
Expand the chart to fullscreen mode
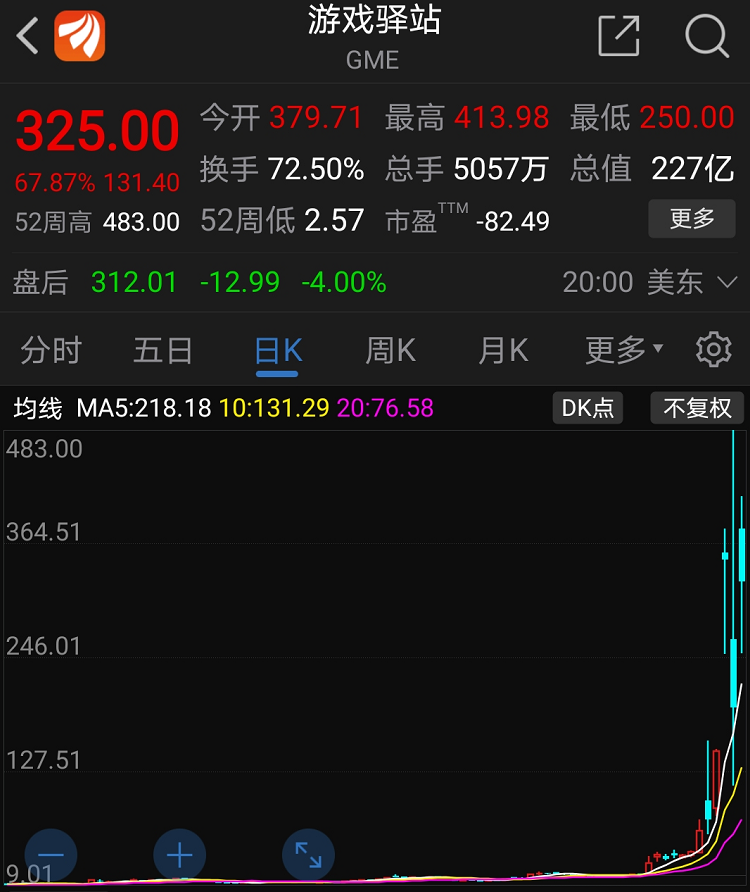[308, 855]
